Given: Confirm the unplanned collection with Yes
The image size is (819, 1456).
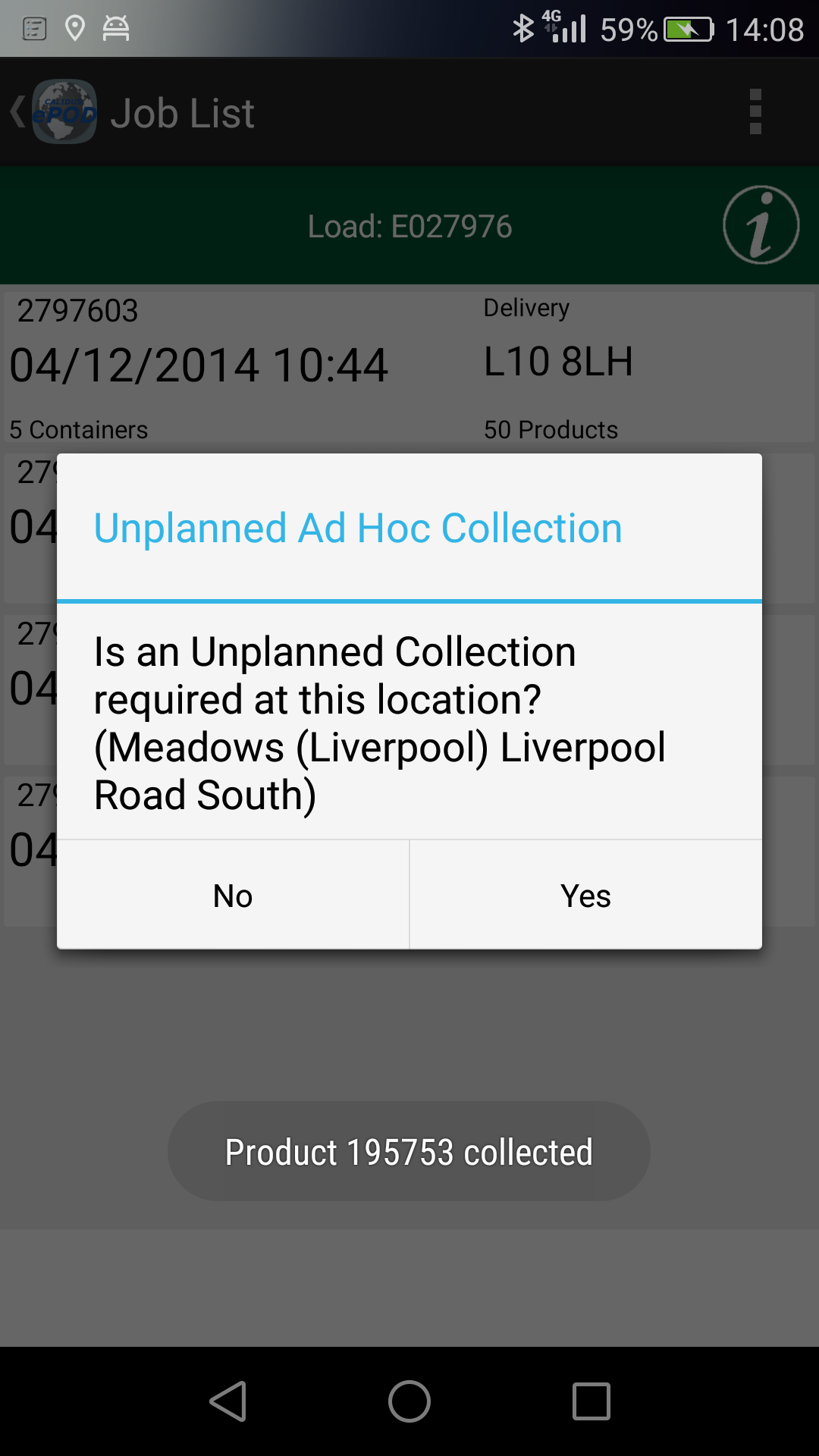Looking at the screenshot, I should [585, 895].
